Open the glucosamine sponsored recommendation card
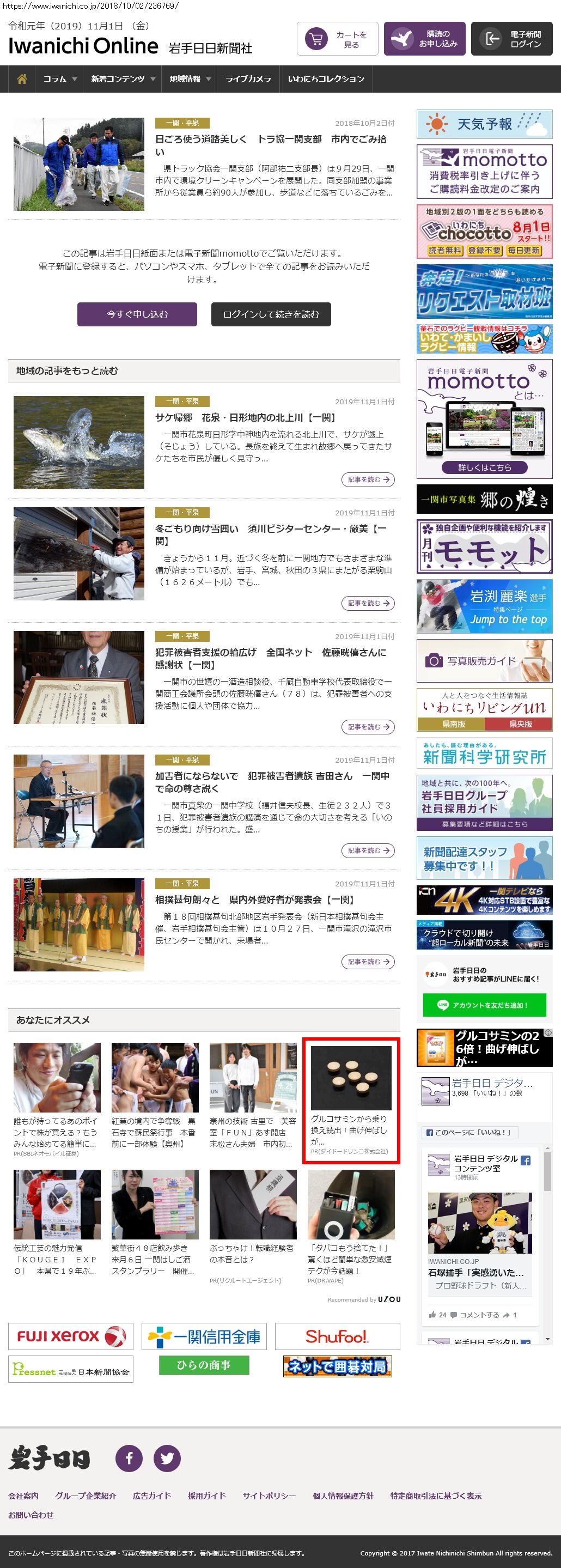Image resolution: width=561 pixels, height=1568 pixels. coord(351,1101)
